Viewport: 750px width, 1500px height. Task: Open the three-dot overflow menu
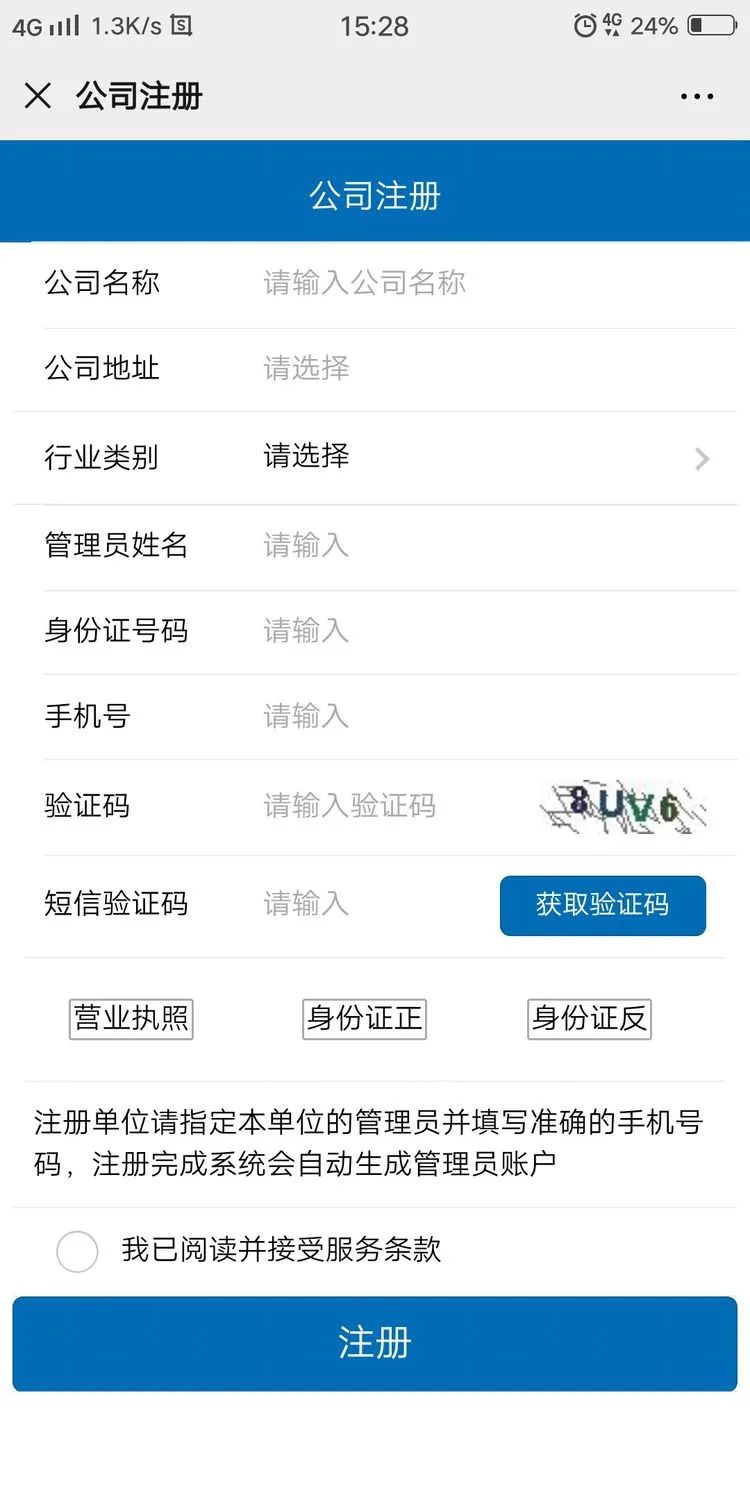(x=697, y=97)
